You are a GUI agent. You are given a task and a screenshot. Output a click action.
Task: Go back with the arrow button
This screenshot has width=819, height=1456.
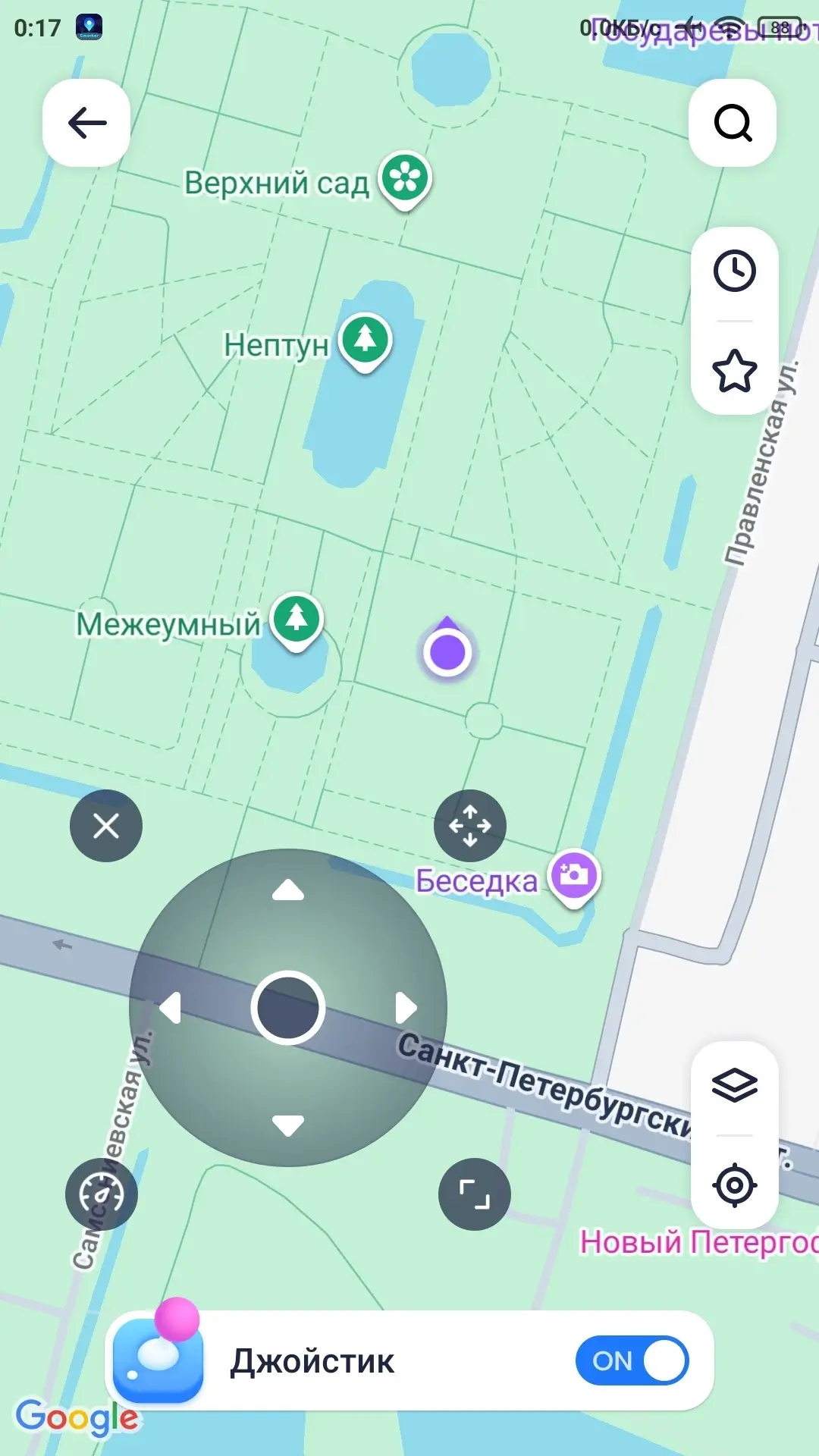[86, 123]
